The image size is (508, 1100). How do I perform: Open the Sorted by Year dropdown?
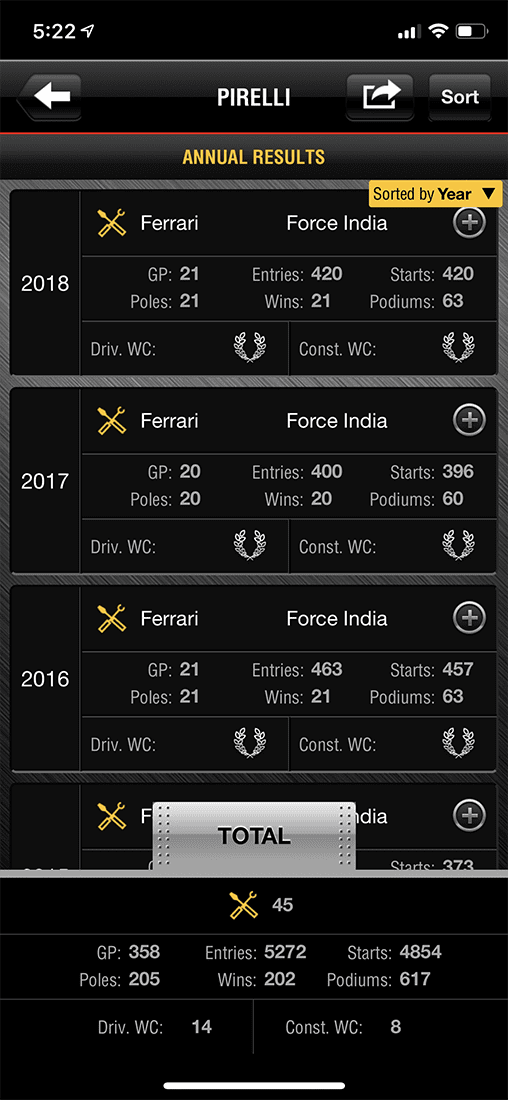(x=435, y=194)
